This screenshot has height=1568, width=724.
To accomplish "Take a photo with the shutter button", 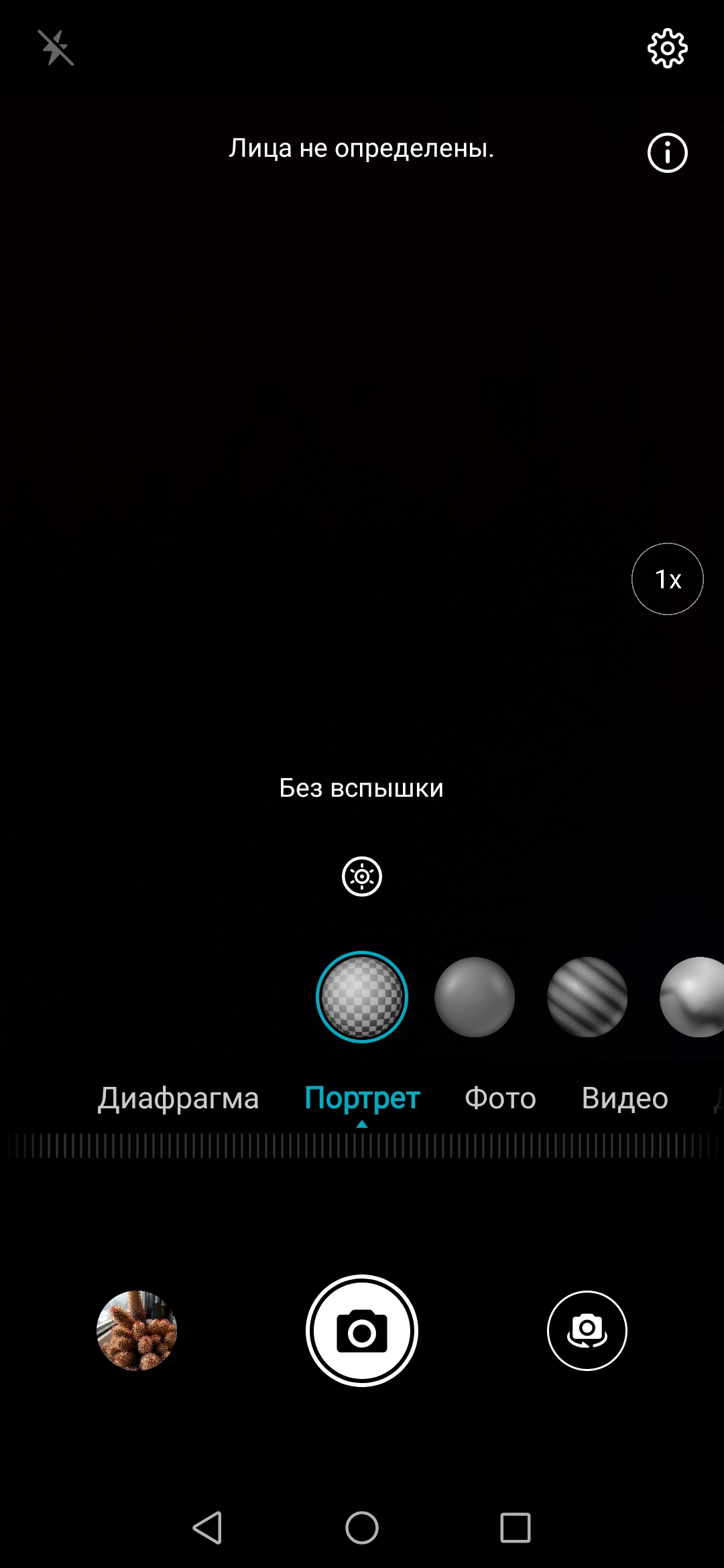I will pos(362,1331).
